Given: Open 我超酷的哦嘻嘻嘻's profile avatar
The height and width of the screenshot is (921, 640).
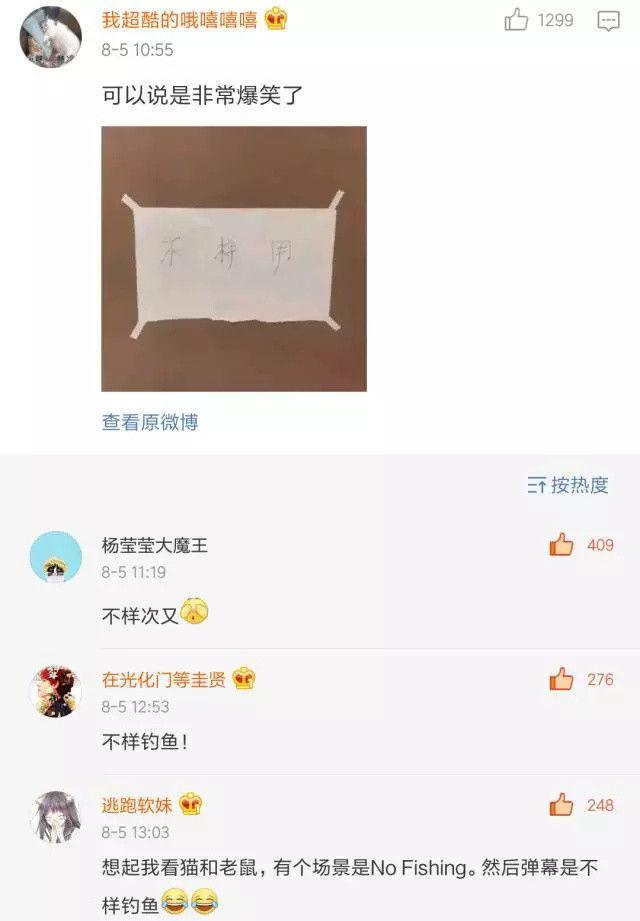Looking at the screenshot, I should click(x=50, y=36).
